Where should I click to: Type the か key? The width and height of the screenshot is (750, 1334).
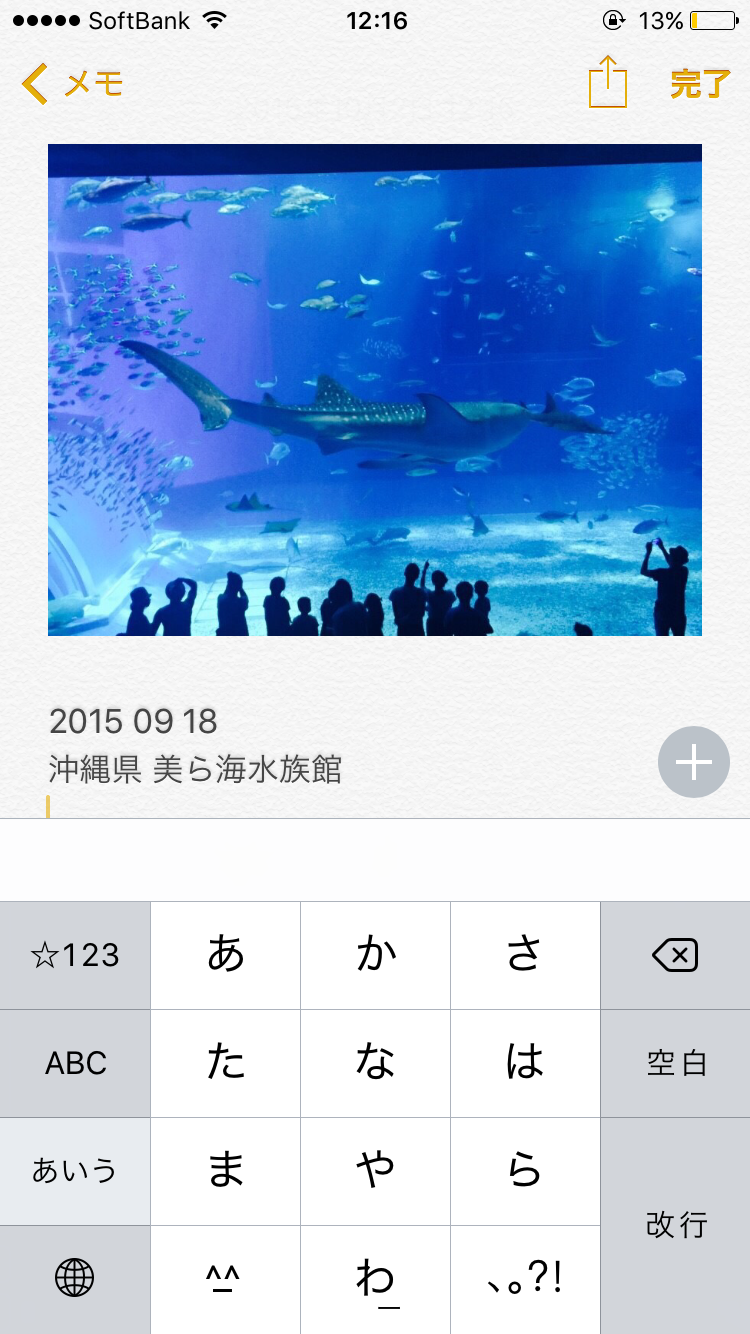pyautogui.click(x=376, y=956)
